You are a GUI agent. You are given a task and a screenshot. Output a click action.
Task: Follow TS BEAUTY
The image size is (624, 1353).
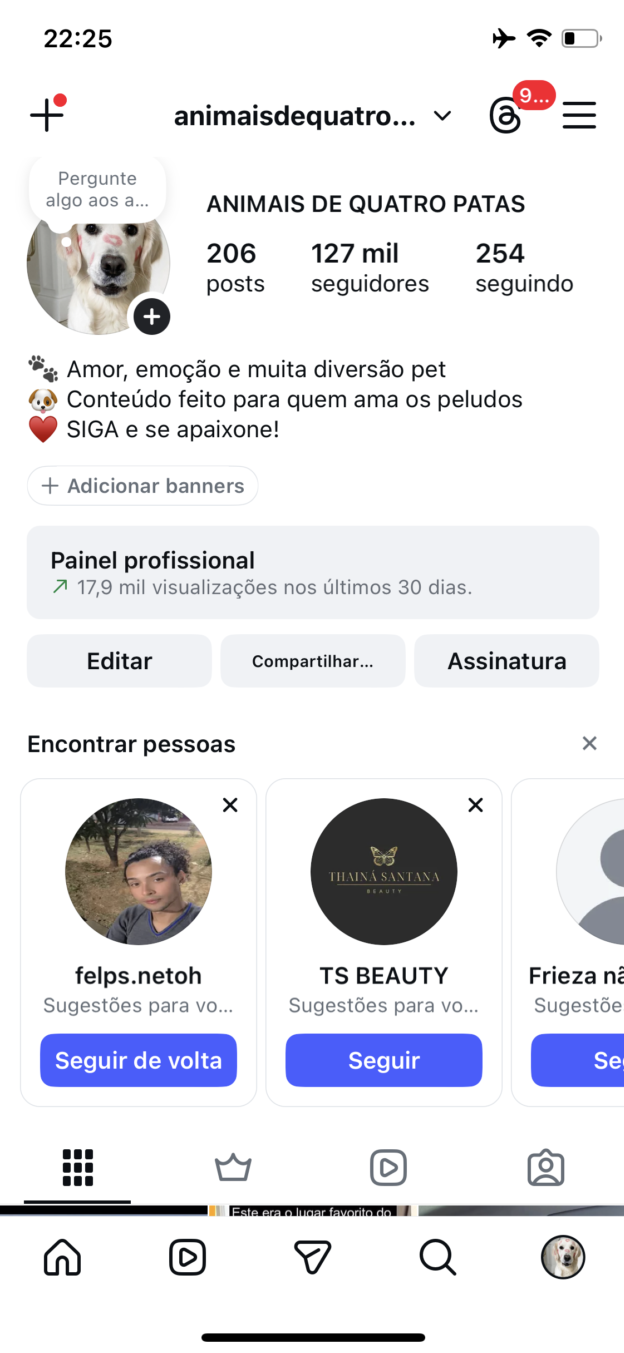pos(383,1060)
